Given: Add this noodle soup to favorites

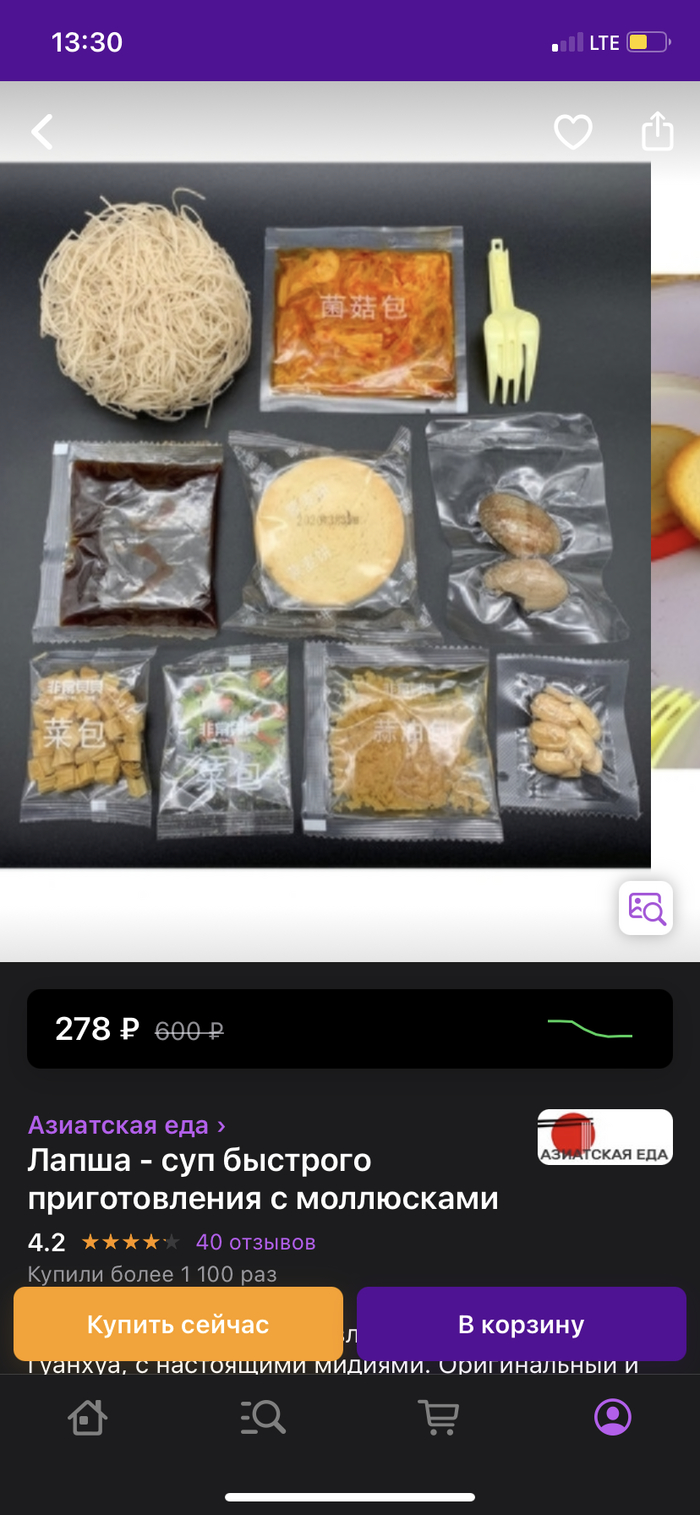Looking at the screenshot, I should [x=573, y=132].
